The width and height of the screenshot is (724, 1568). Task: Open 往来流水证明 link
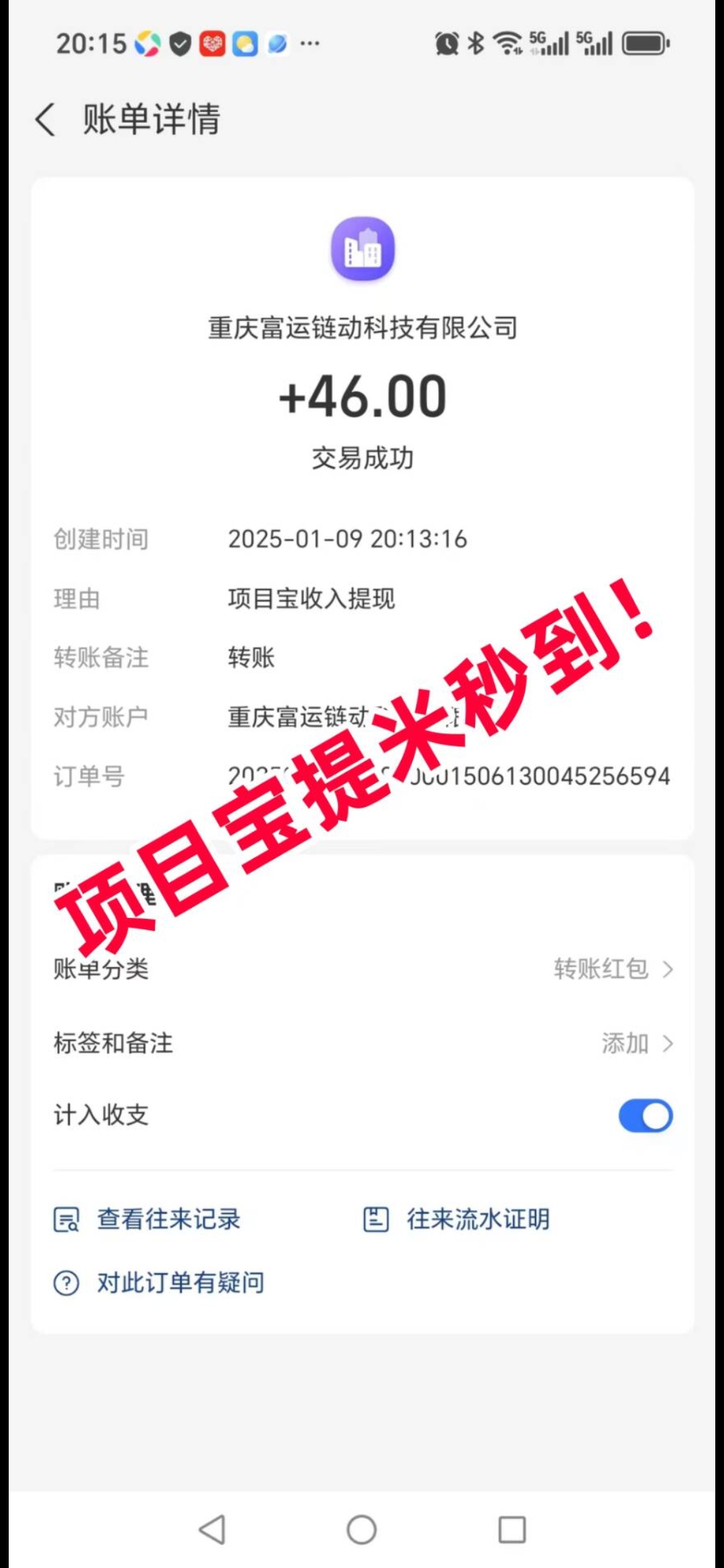(x=457, y=1219)
